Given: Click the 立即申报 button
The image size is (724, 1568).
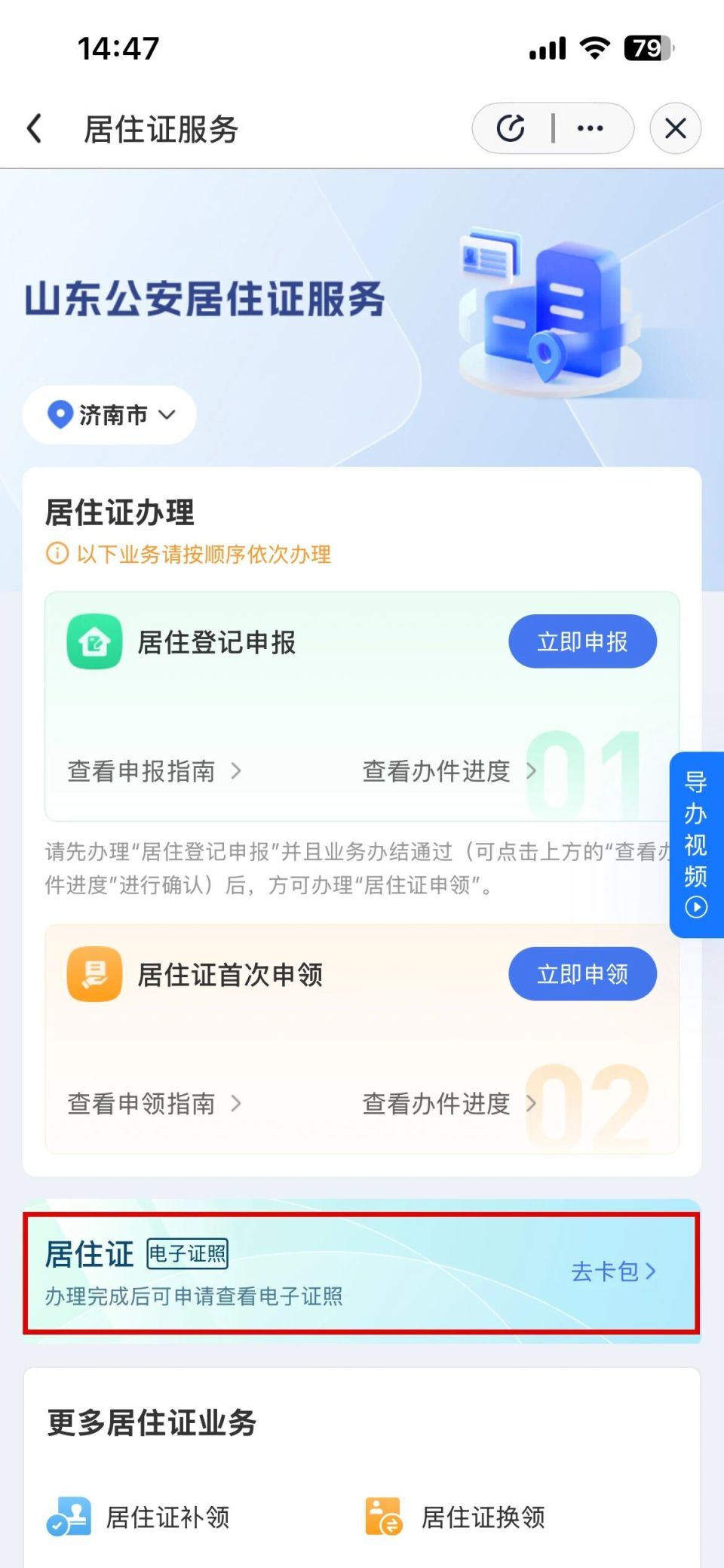Looking at the screenshot, I should tap(582, 641).
